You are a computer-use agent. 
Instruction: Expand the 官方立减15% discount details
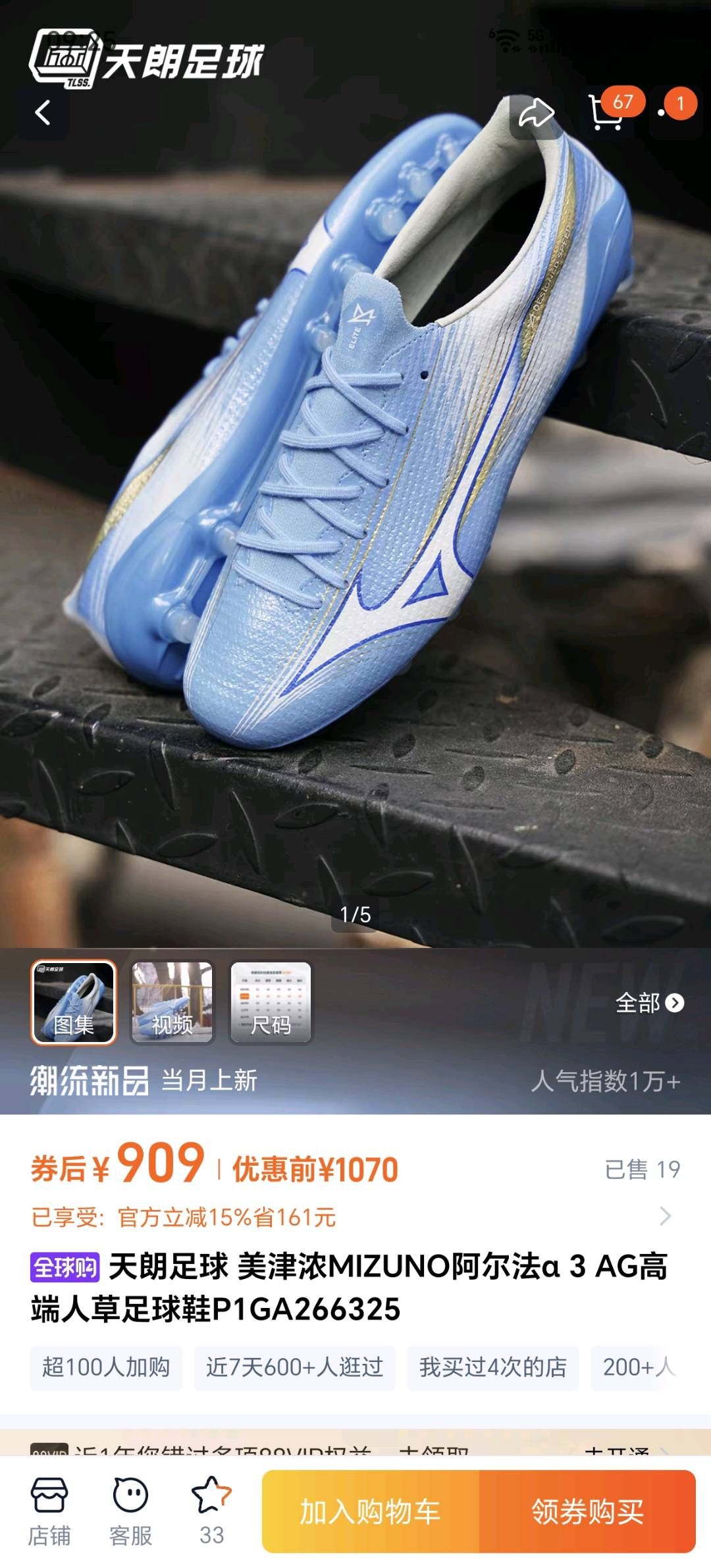[665, 1216]
